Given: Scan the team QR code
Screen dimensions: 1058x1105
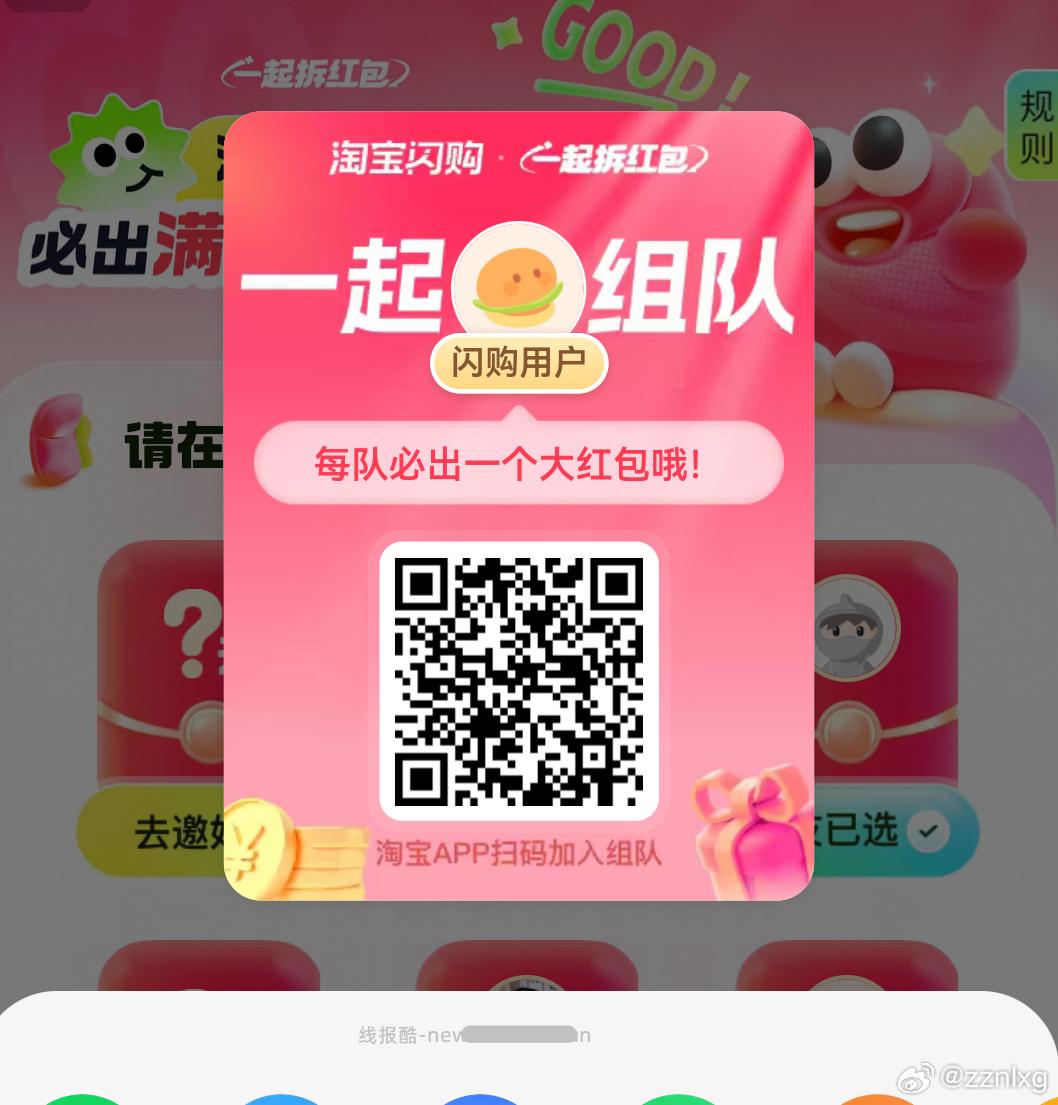Looking at the screenshot, I should tap(518, 681).
